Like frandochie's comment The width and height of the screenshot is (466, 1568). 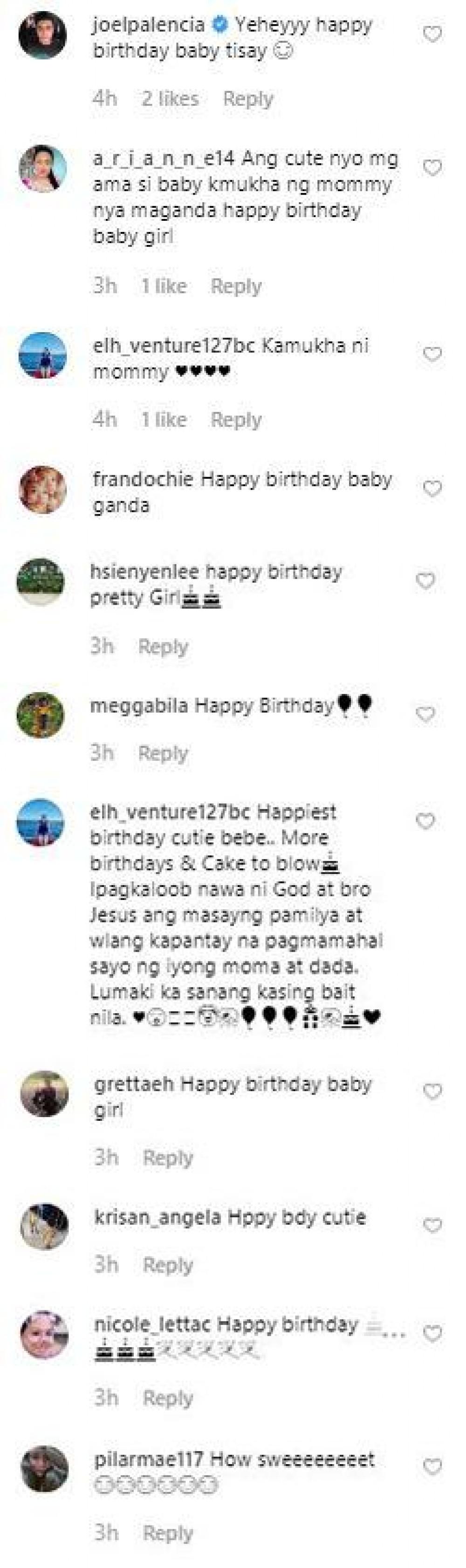[x=432, y=488]
